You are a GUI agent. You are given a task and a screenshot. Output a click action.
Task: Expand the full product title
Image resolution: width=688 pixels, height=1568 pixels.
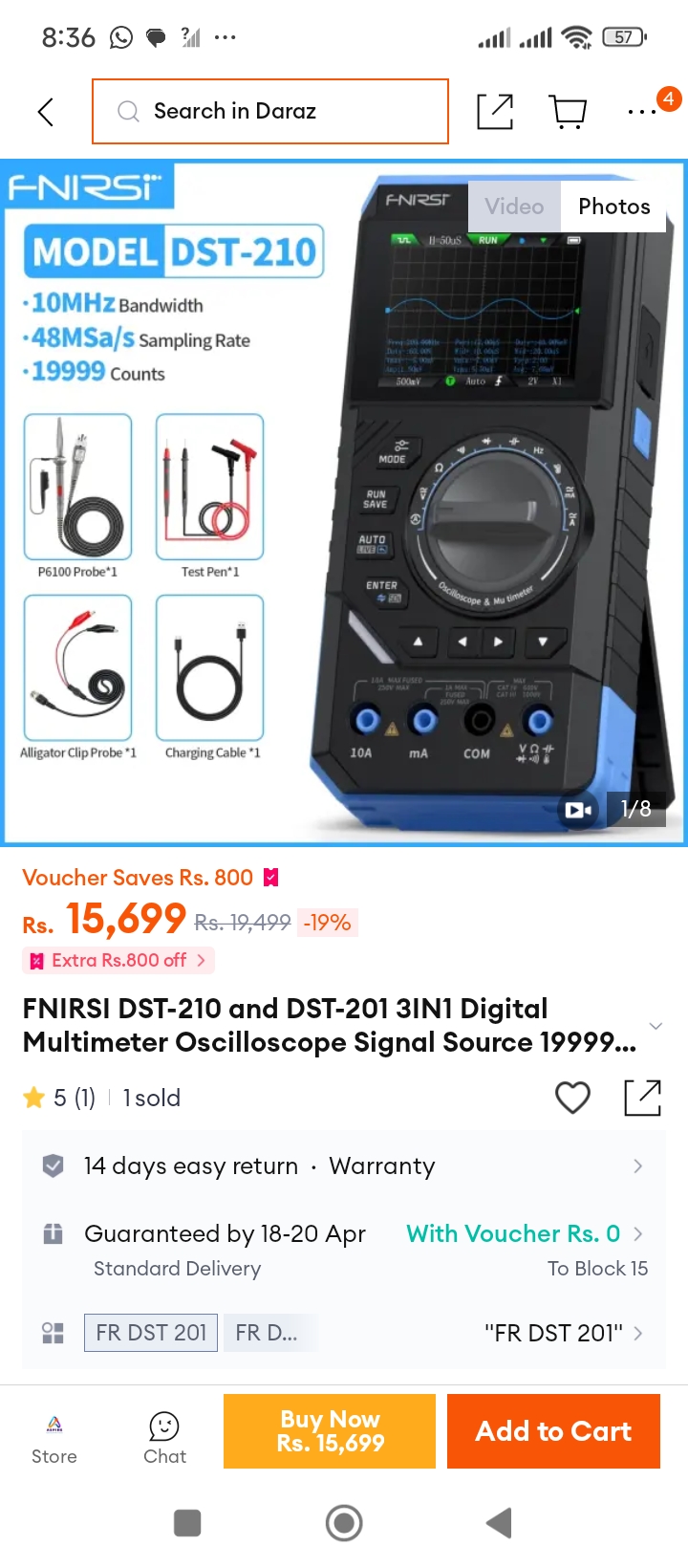[x=656, y=1026]
